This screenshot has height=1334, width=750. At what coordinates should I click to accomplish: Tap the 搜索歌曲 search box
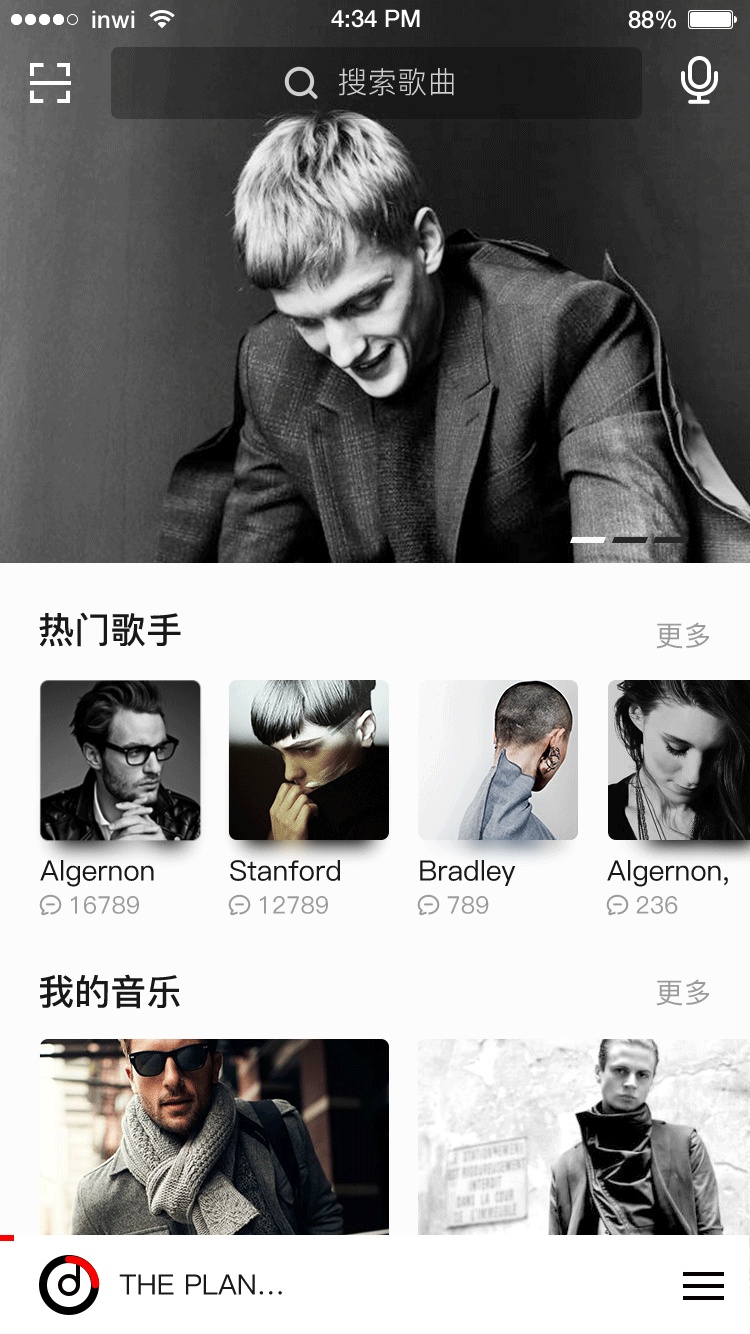(x=375, y=83)
